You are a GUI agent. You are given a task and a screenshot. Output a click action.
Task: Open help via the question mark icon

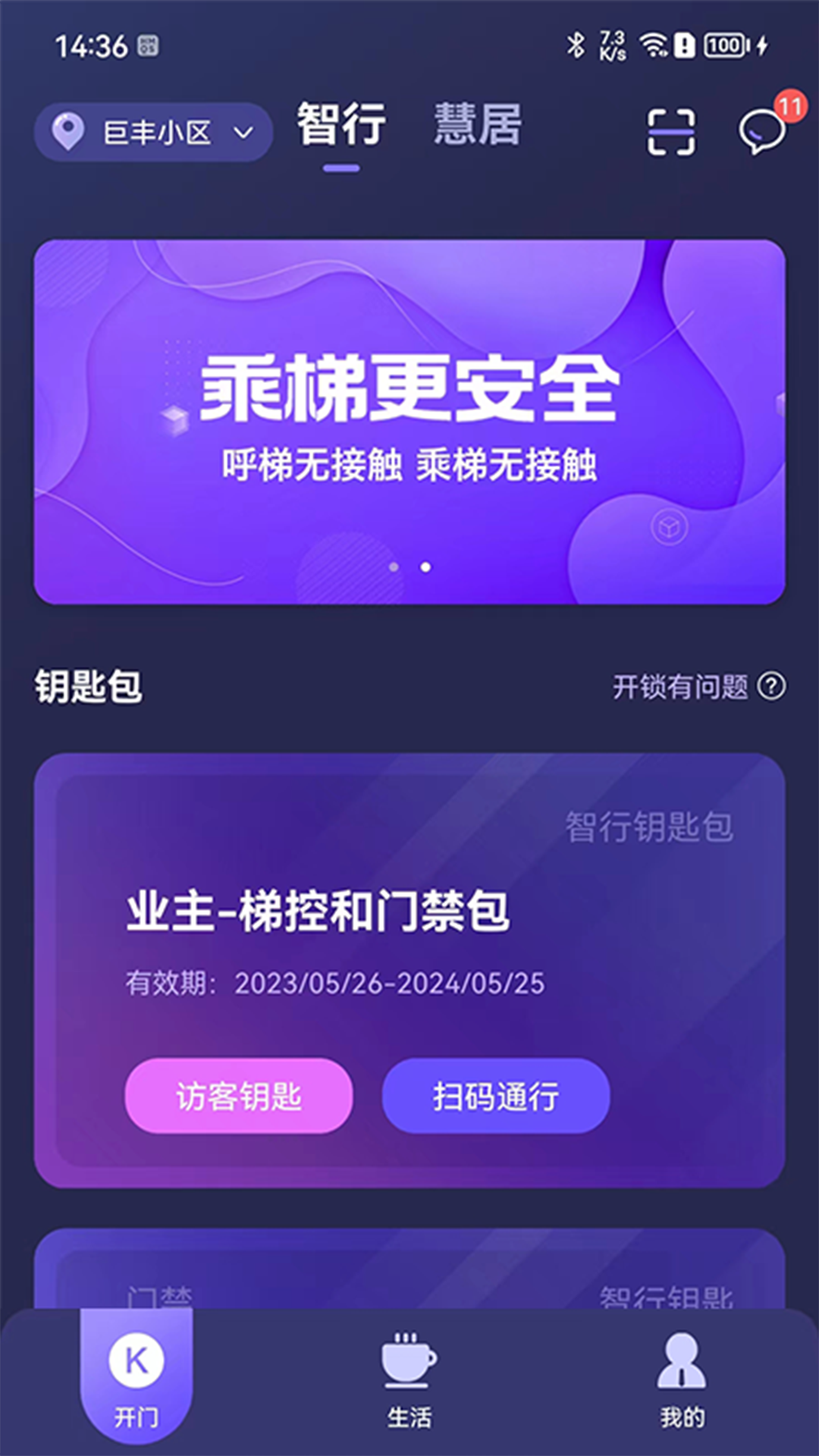771,686
